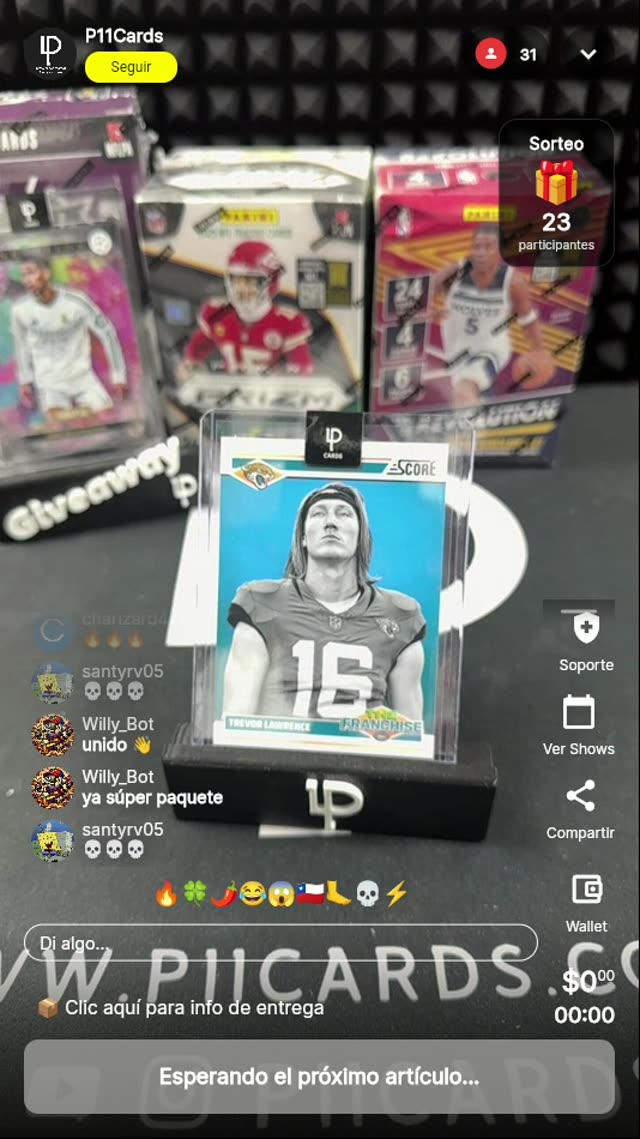Collapse the stream with the down chevron

pos(588,54)
